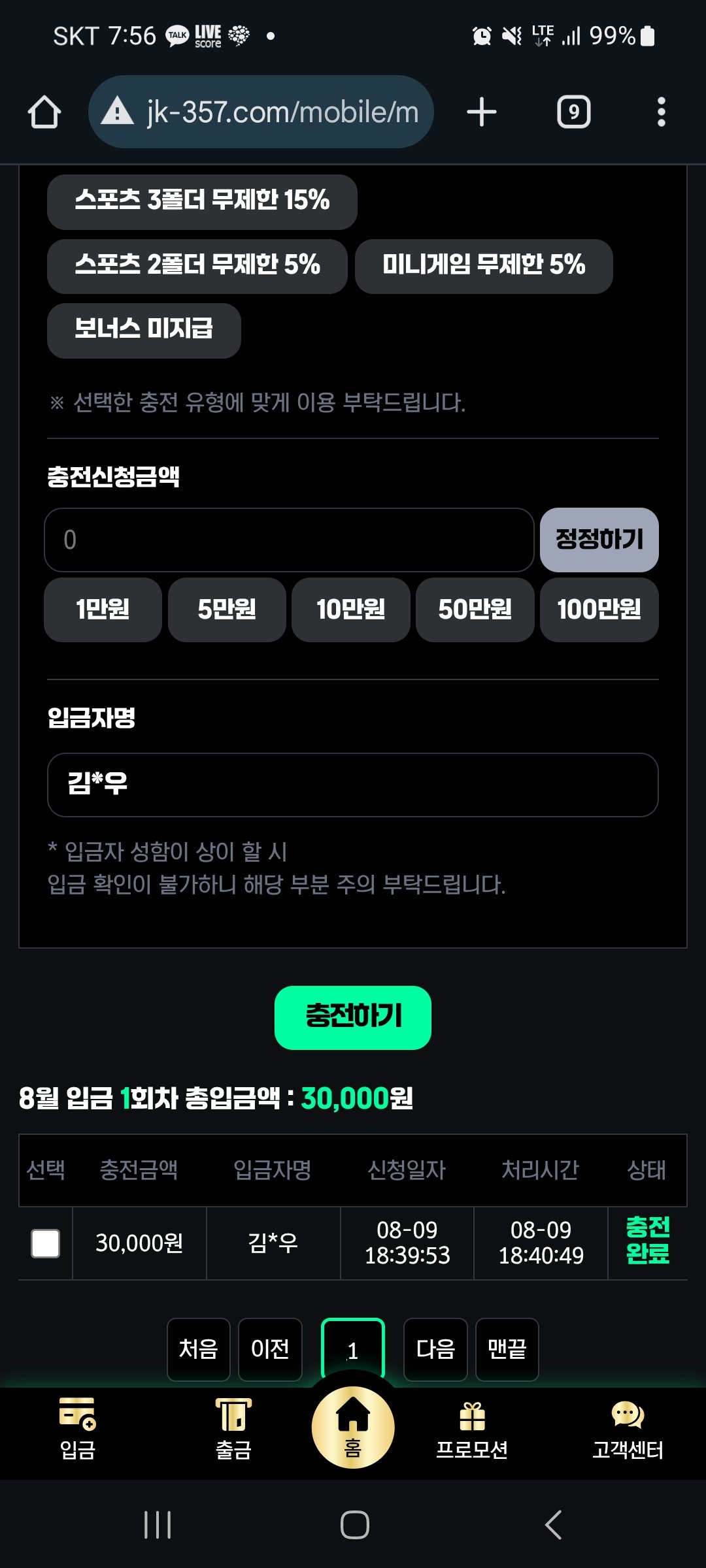Open the tab switcher showing 9 tabs
The width and height of the screenshot is (706, 1568).
(x=573, y=112)
